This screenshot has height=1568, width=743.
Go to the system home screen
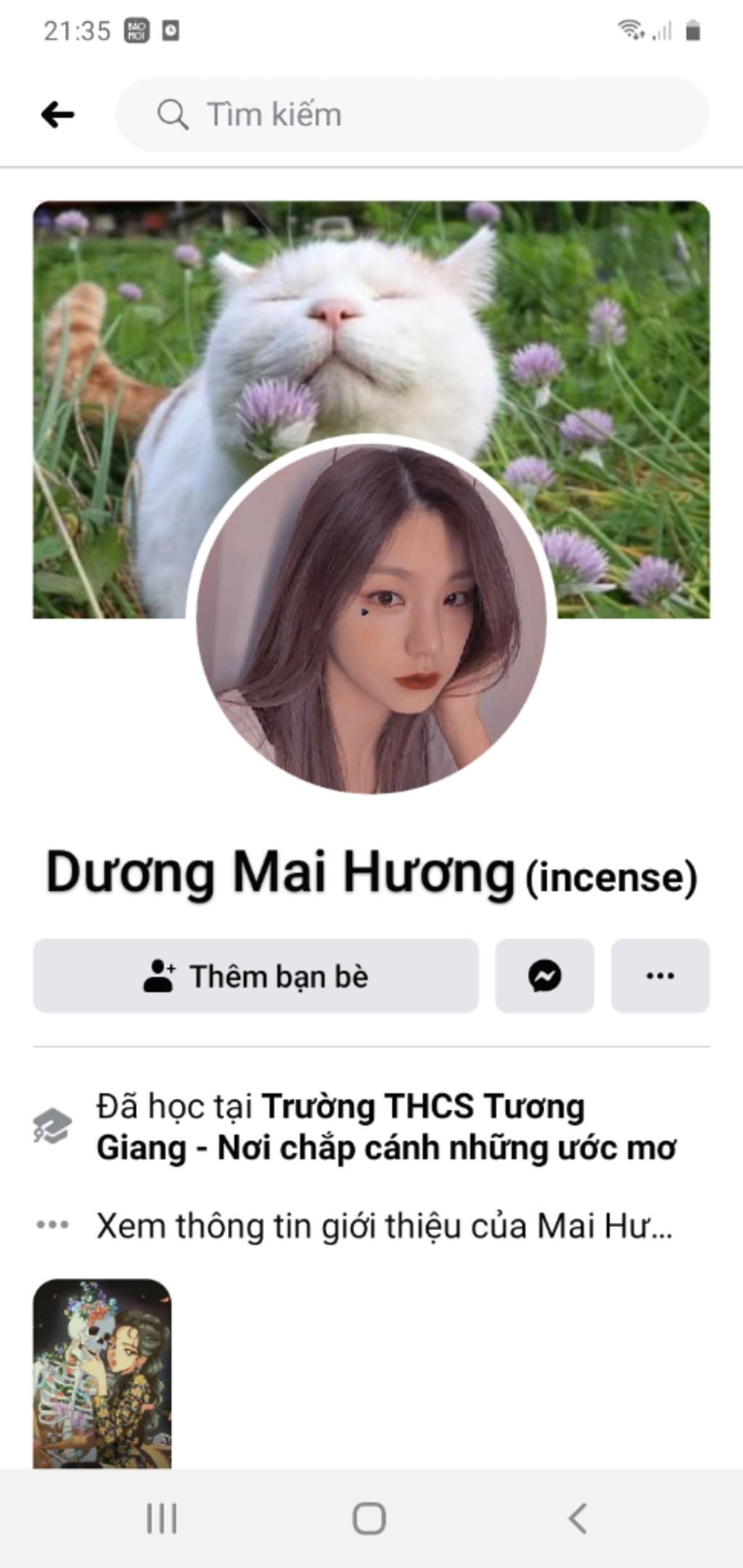369,1518
